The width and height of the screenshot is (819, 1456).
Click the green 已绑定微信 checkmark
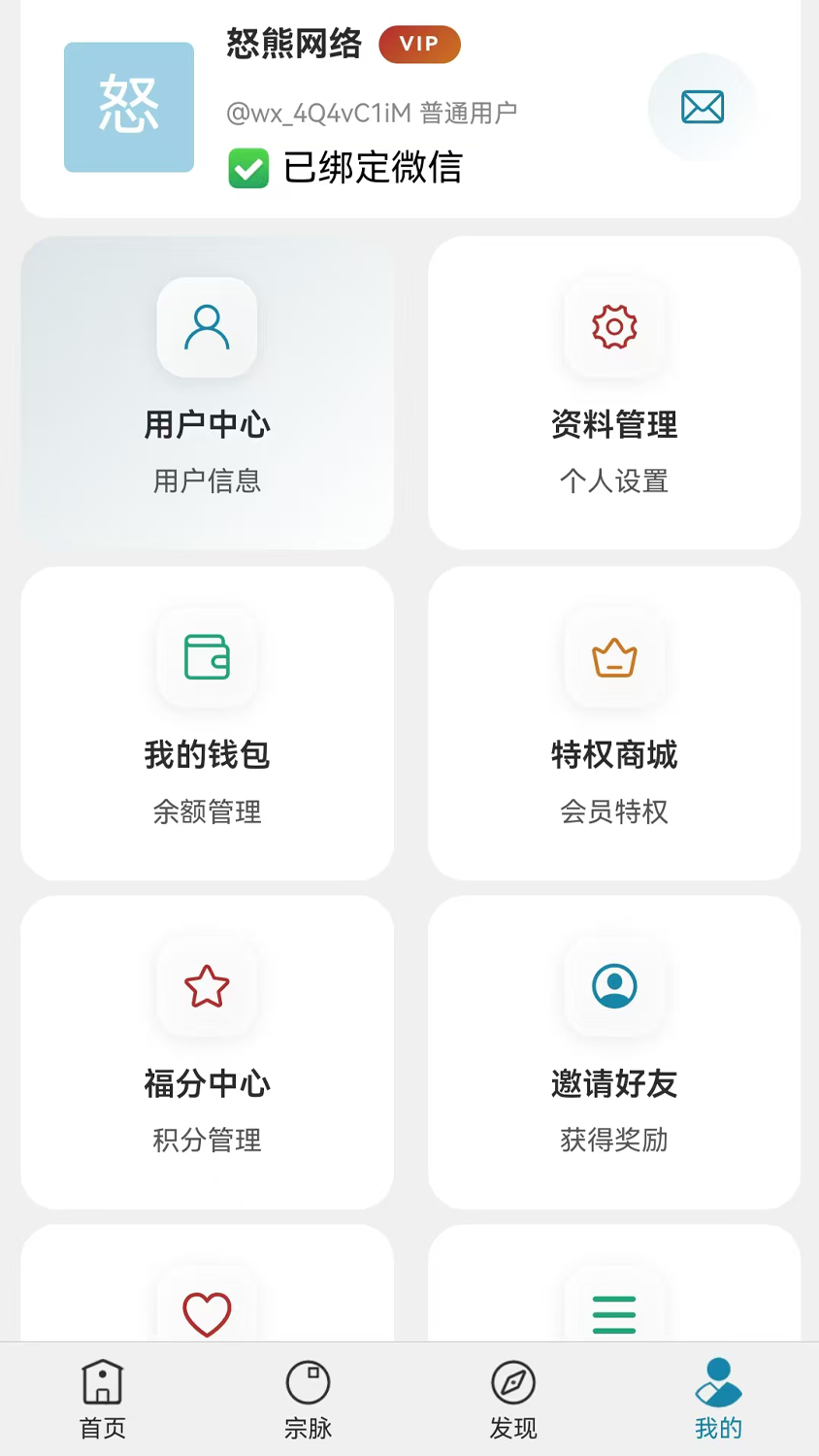[248, 168]
